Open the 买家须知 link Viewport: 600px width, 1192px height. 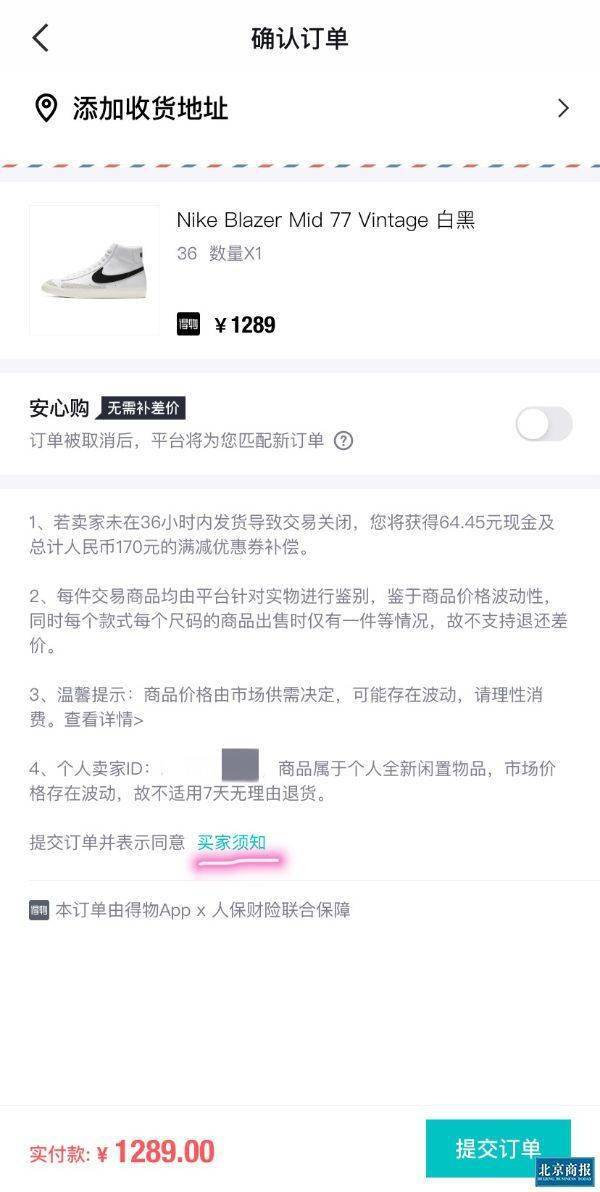232,843
